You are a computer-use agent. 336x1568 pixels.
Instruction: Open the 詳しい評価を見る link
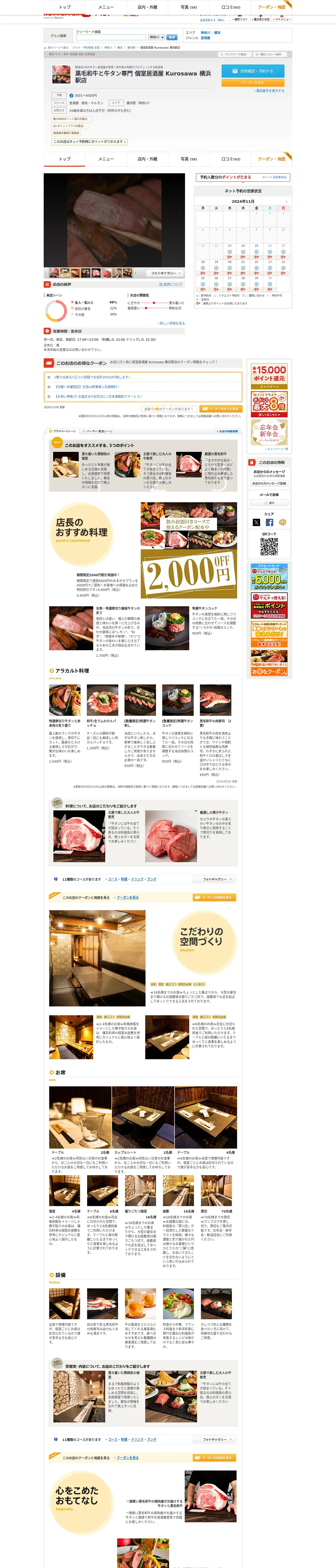[171, 324]
